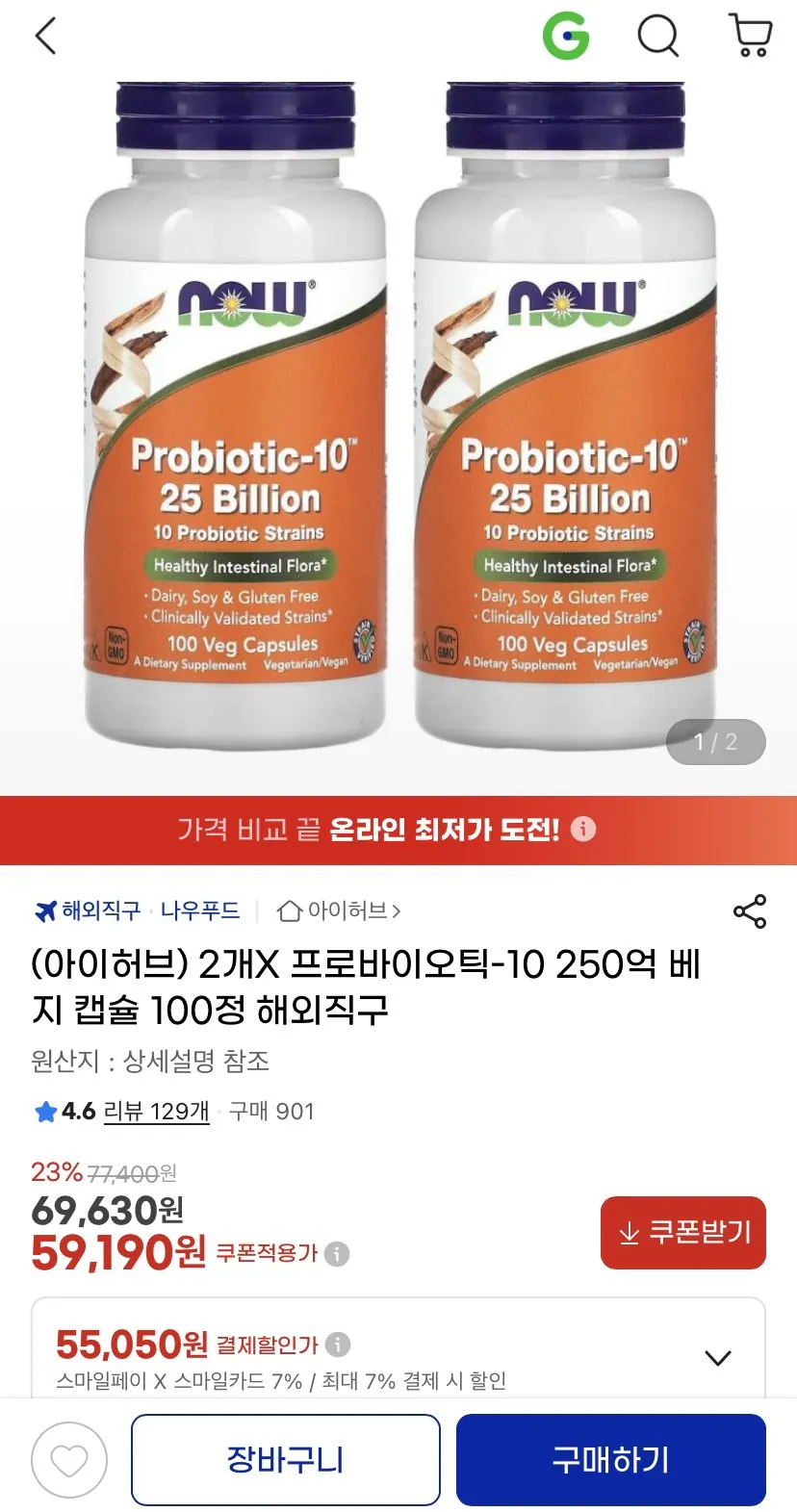This screenshot has height=1512, width=797.
Task: Open info about 온라인 최저가 도전
Action: [x=585, y=830]
